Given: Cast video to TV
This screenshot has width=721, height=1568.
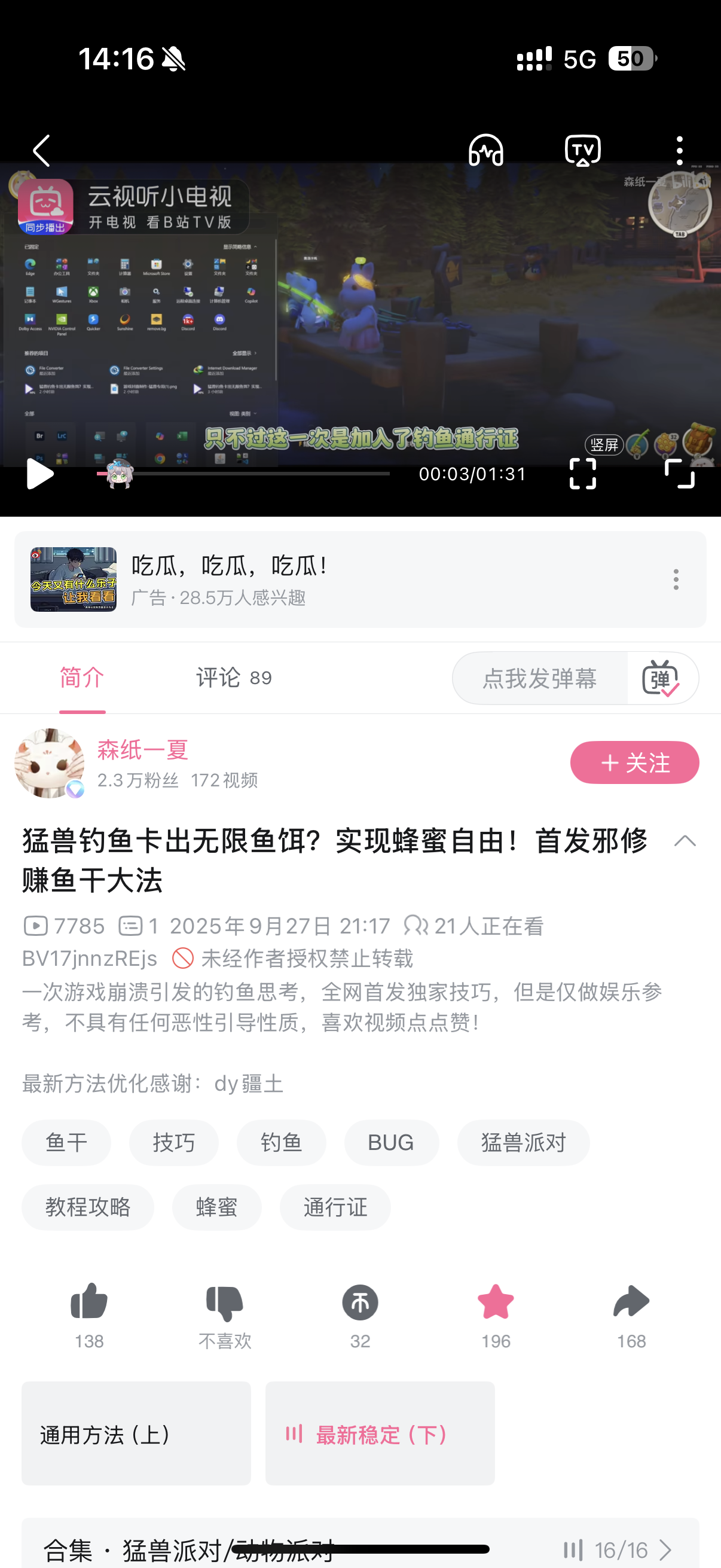Looking at the screenshot, I should pyautogui.click(x=582, y=150).
